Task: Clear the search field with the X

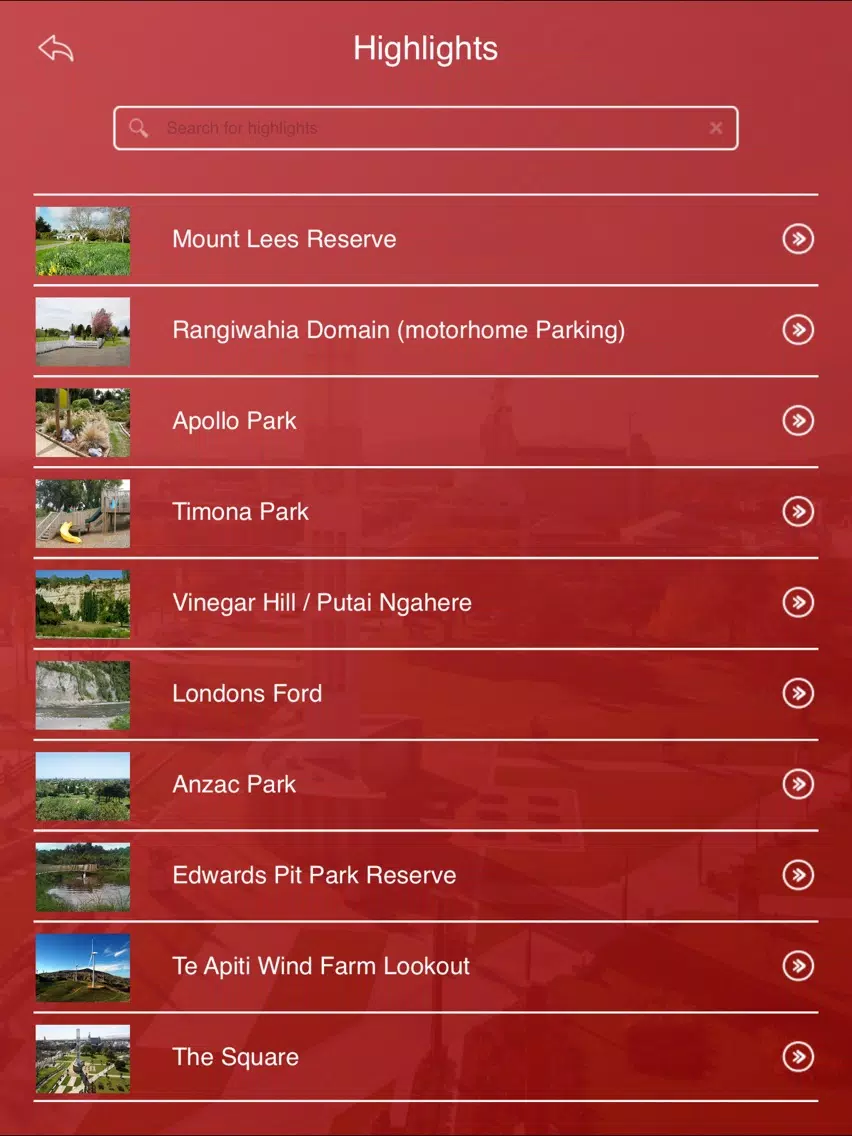Action: tap(716, 128)
